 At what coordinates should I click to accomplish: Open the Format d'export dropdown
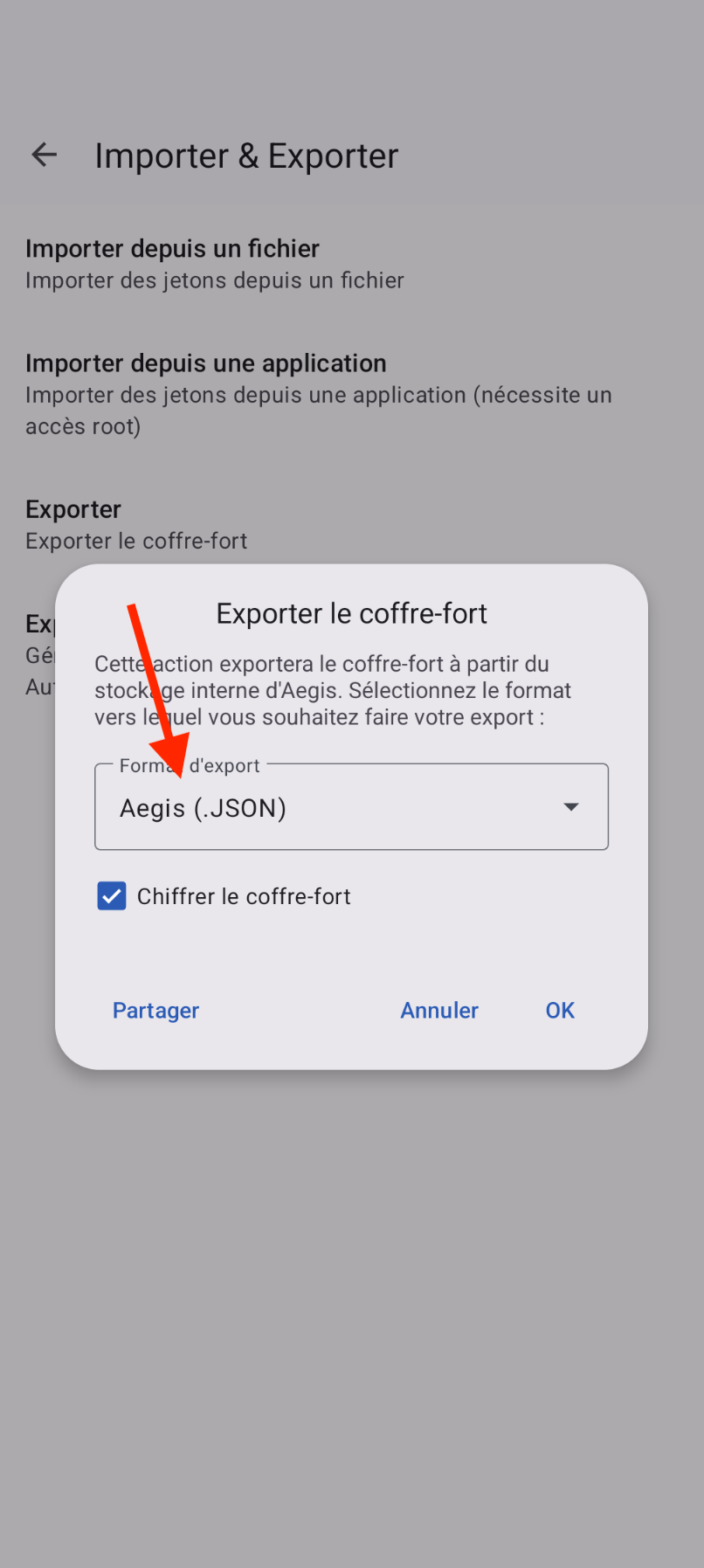[x=351, y=807]
